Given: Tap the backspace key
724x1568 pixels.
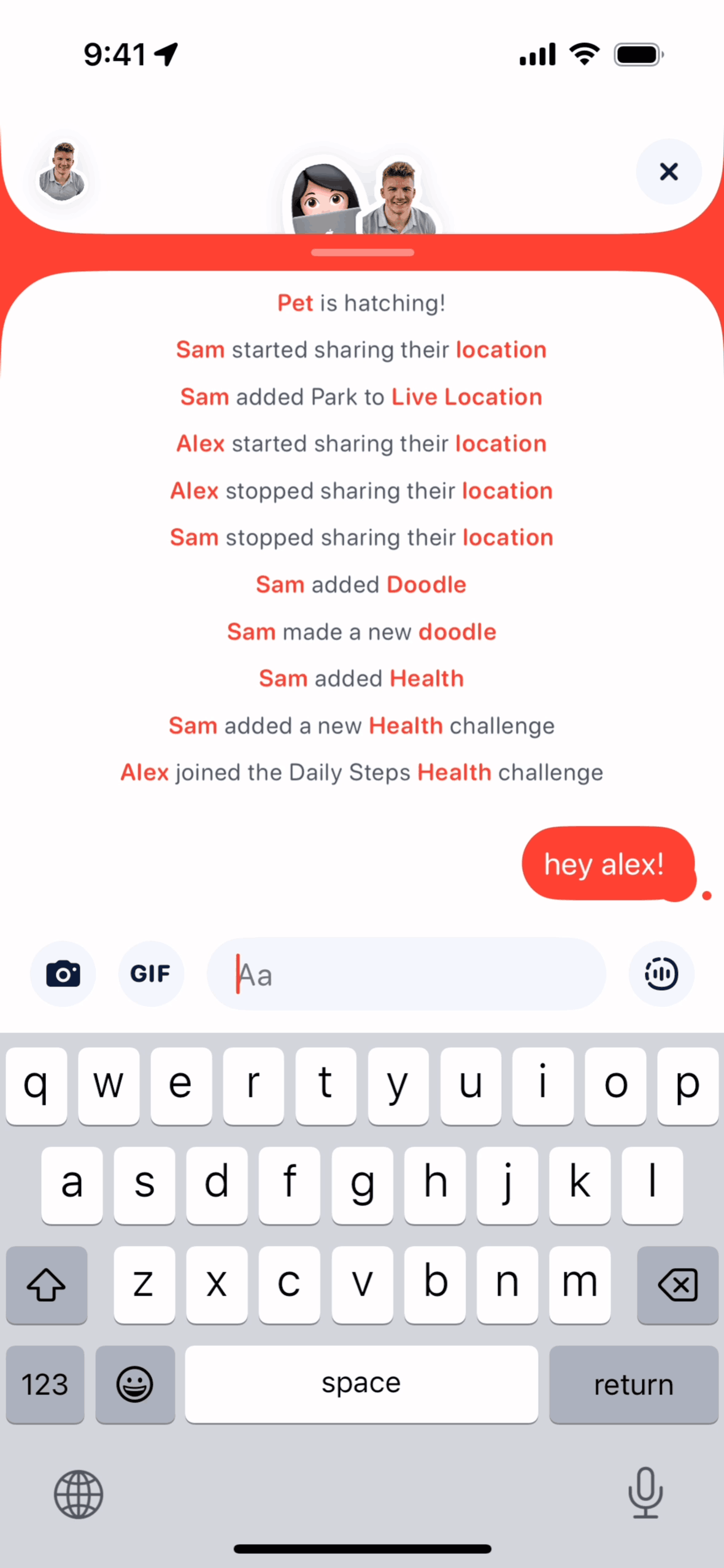Looking at the screenshot, I should pyautogui.click(x=677, y=1285).
